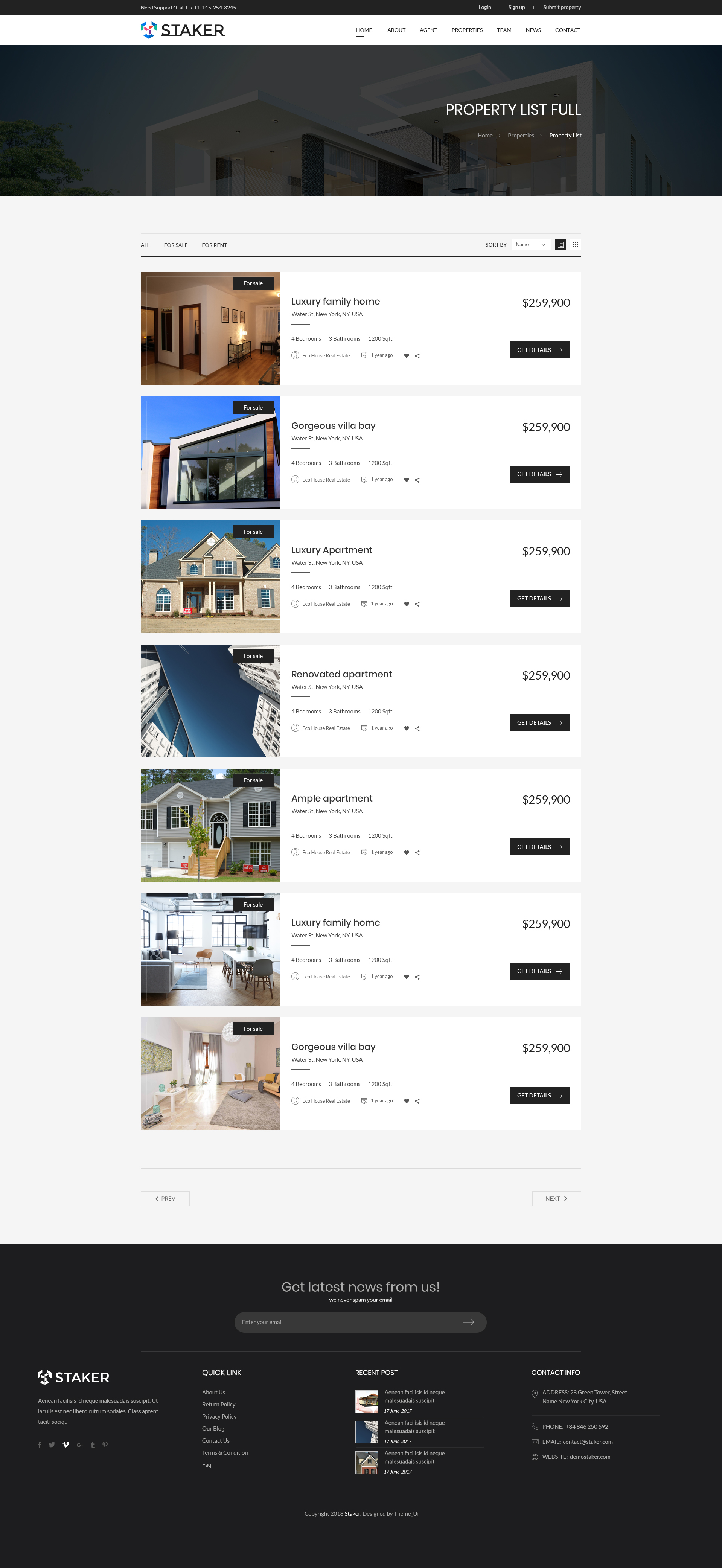The image size is (722, 1568).
Task: Expand the Sort By Name dropdown
Action: coord(530,245)
